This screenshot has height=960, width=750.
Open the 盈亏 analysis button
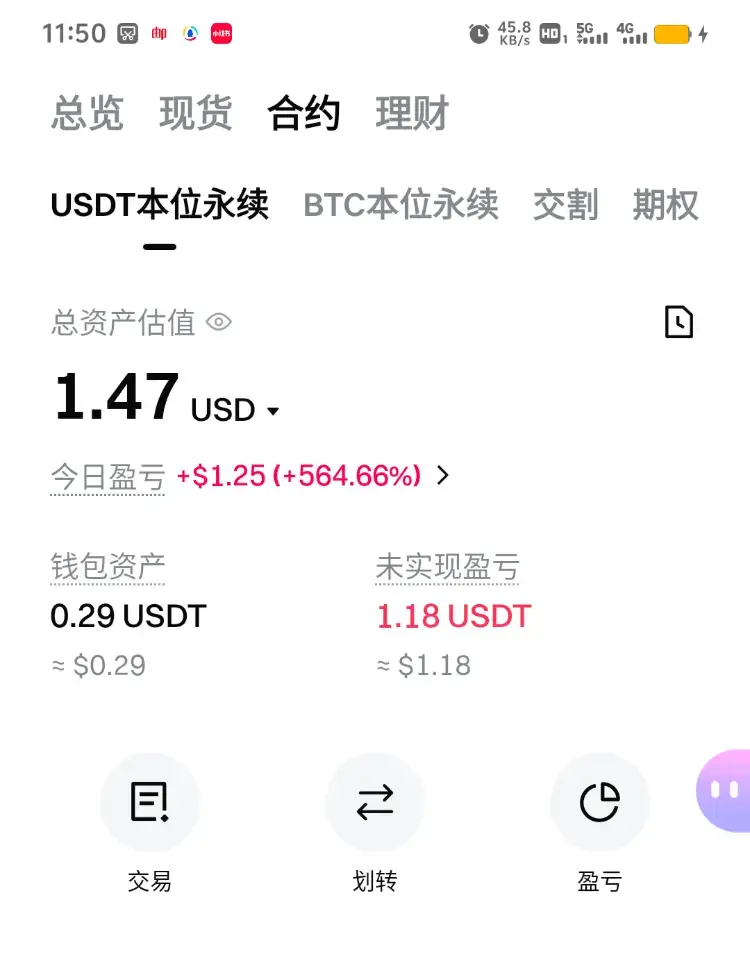coord(600,803)
